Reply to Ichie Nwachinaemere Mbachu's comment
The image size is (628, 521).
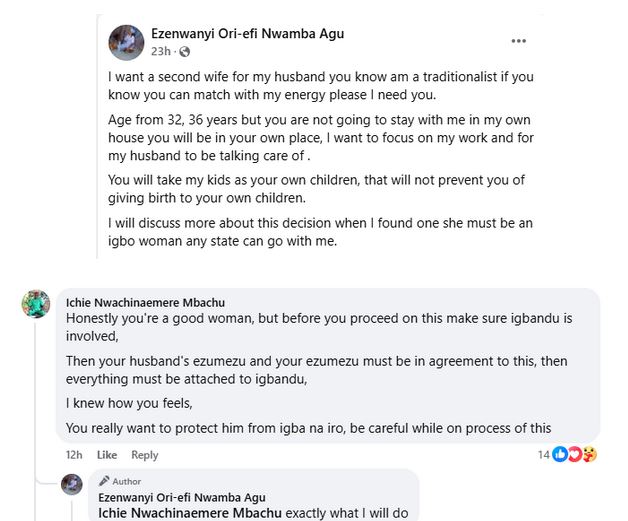145,455
